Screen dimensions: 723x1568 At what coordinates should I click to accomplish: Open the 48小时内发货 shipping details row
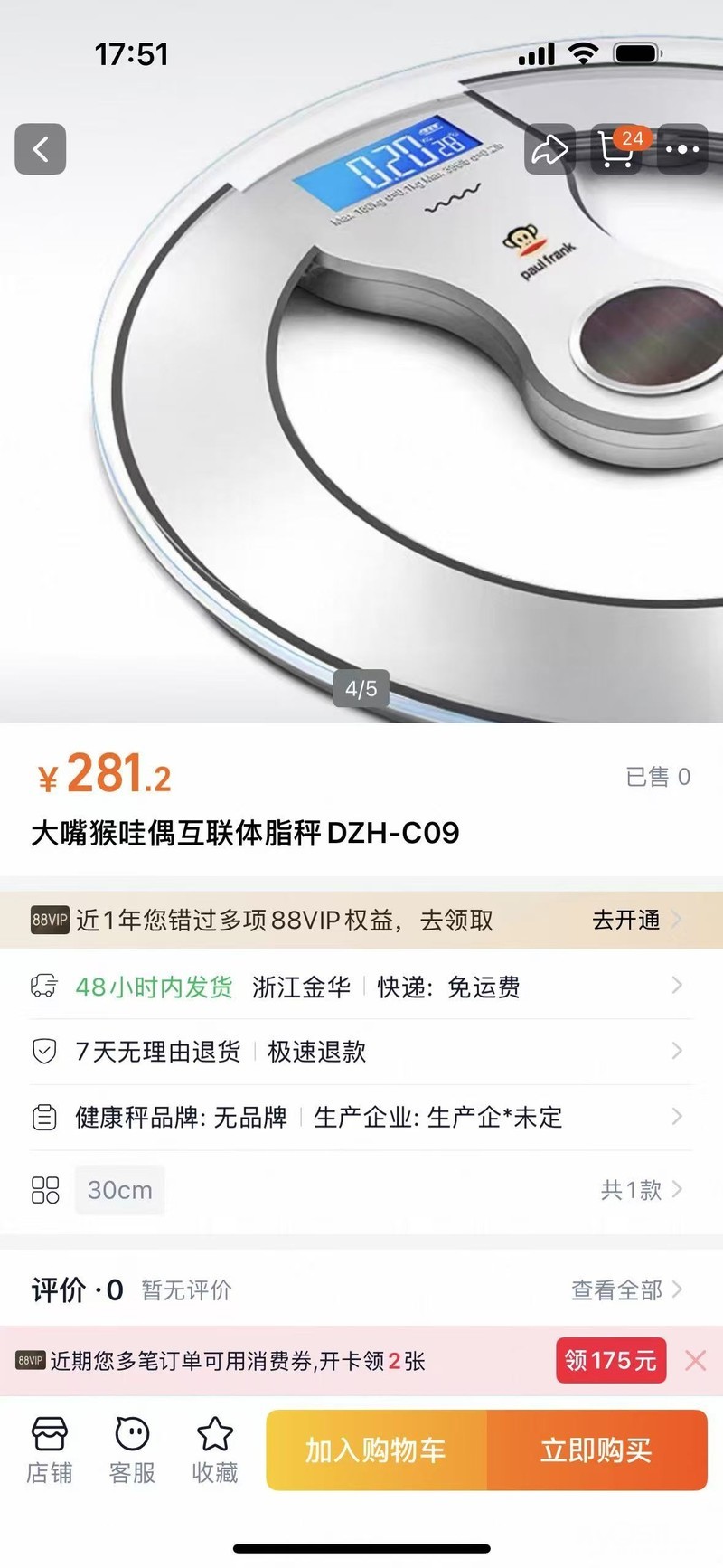click(361, 987)
